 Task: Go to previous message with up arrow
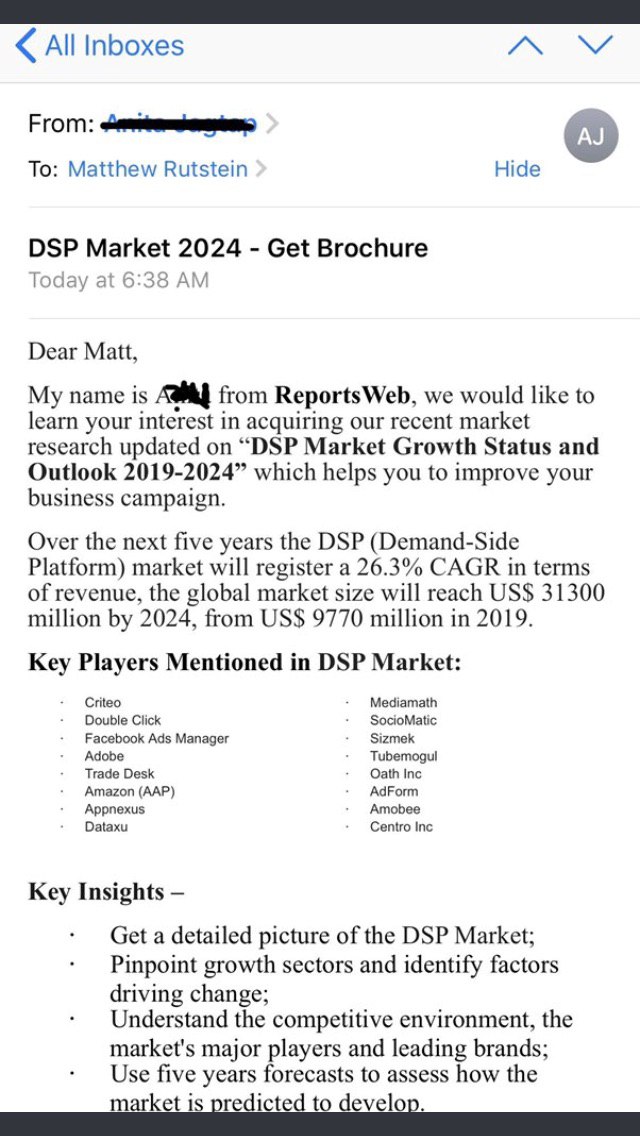click(x=526, y=46)
